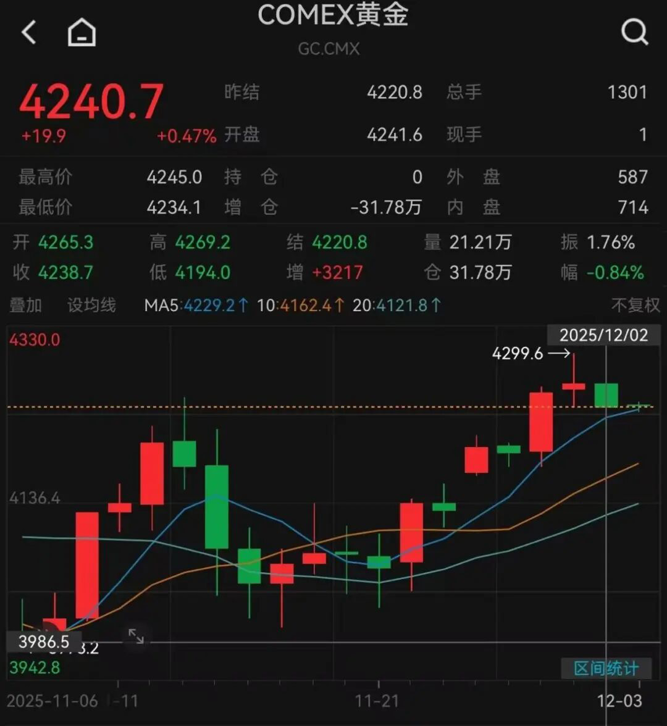Open the 叠加 overlay option

pos(26,305)
